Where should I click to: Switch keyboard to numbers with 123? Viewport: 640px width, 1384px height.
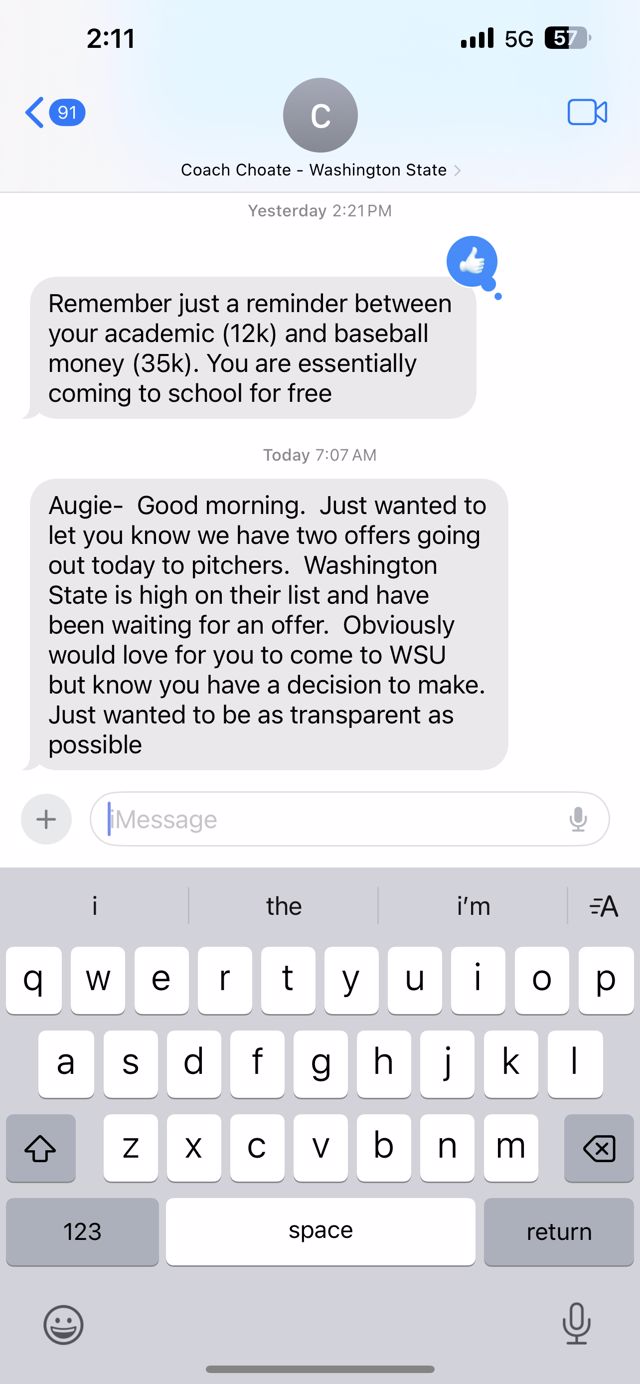tap(82, 1231)
